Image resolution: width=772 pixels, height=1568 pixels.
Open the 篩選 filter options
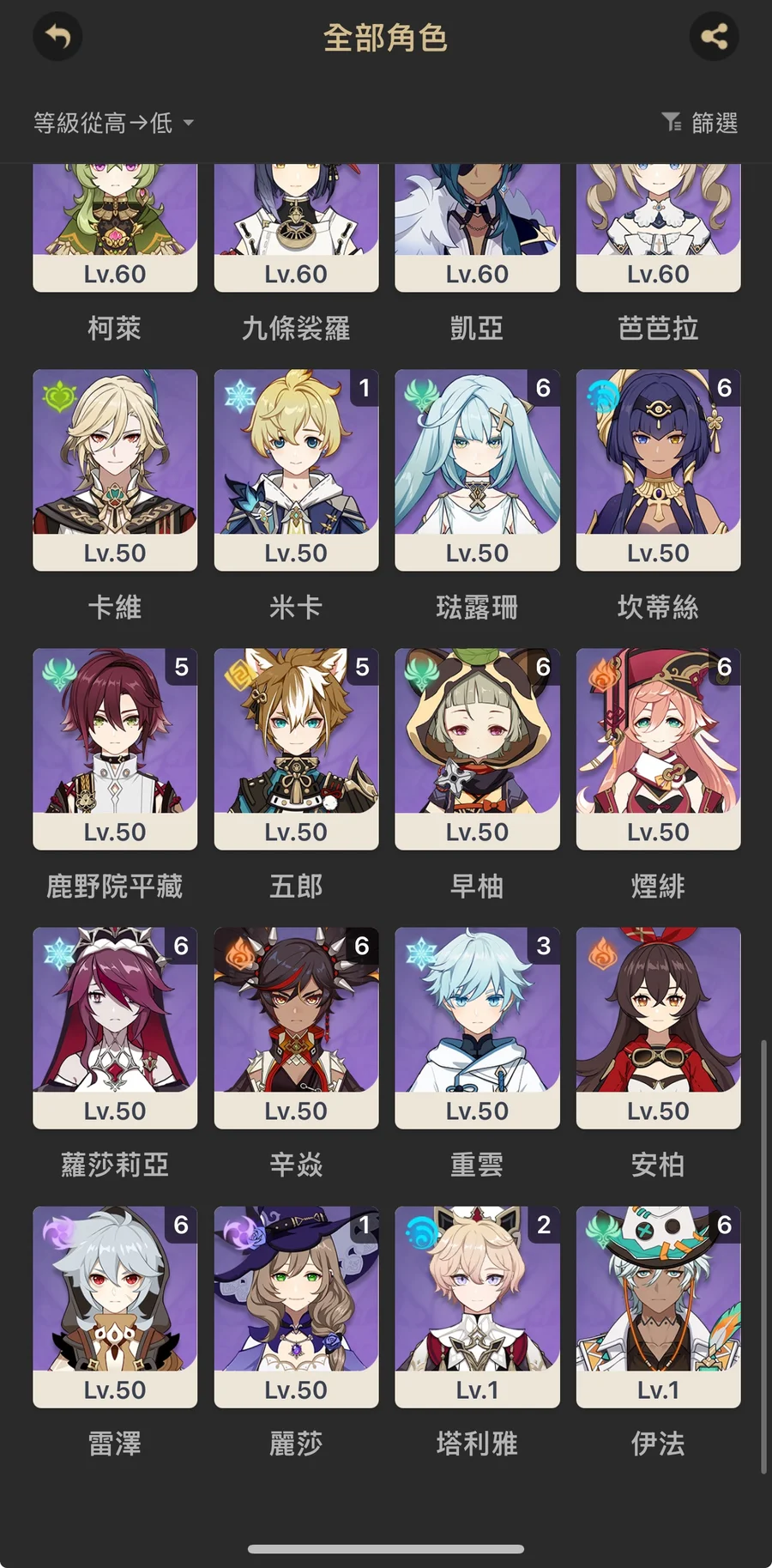[x=700, y=123]
